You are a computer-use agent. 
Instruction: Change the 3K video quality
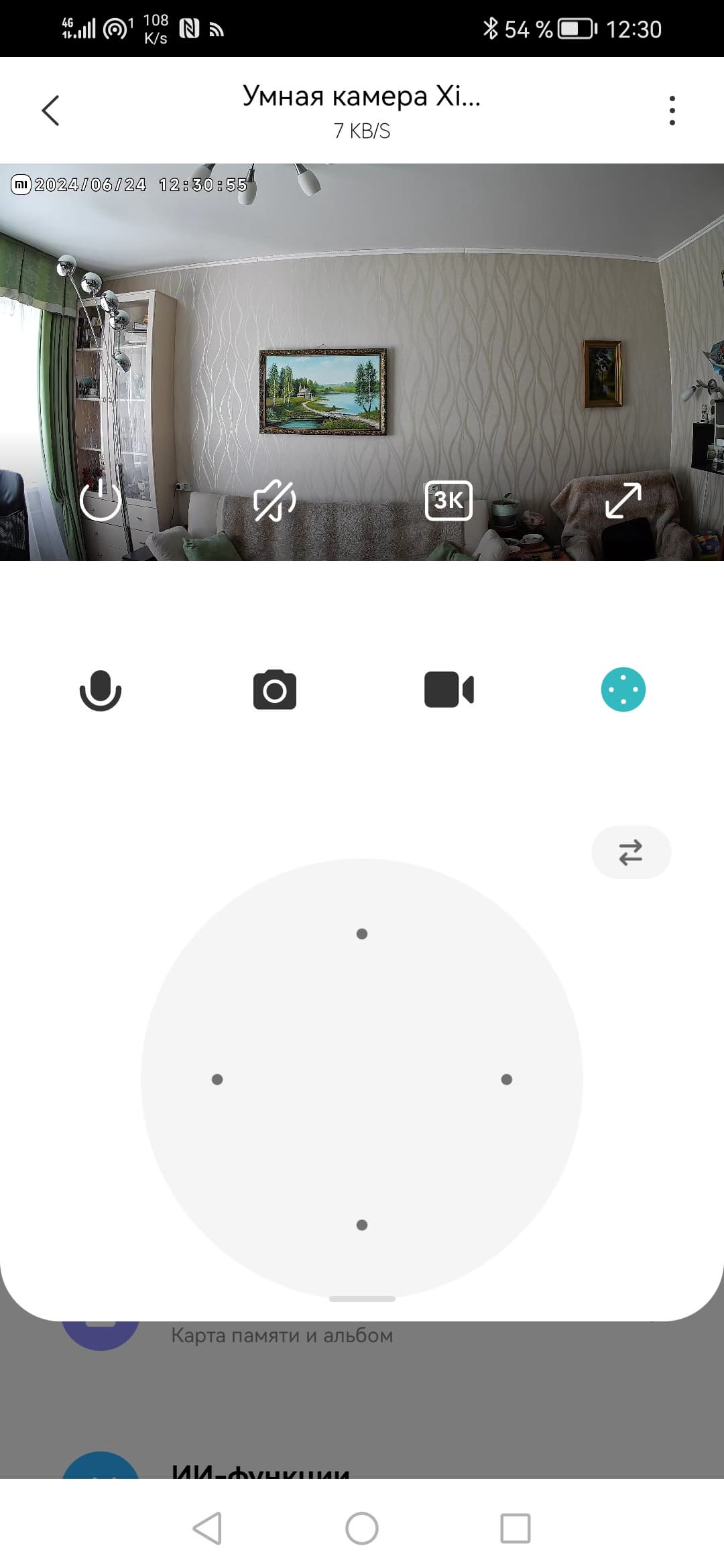coord(448,500)
